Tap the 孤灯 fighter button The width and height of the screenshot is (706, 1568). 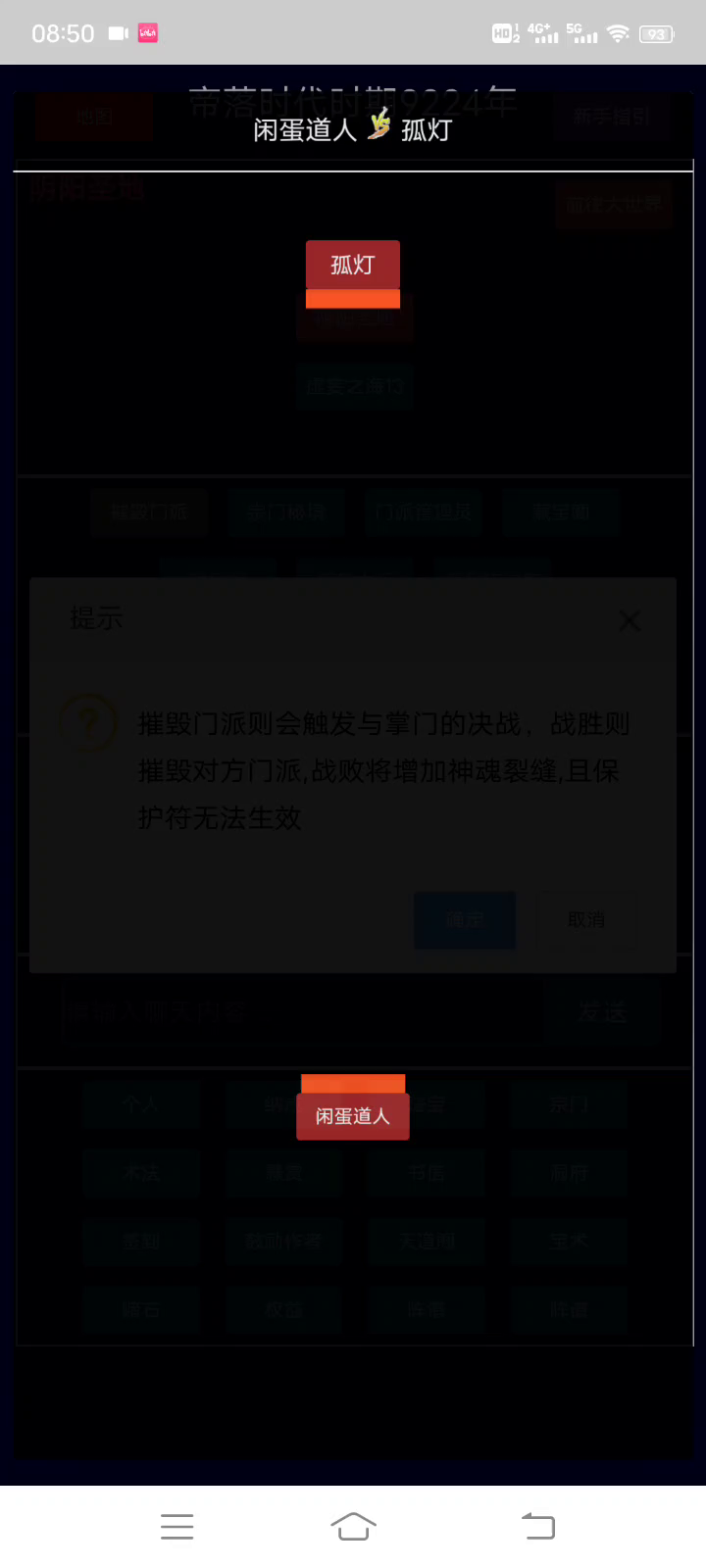(x=353, y=265)
